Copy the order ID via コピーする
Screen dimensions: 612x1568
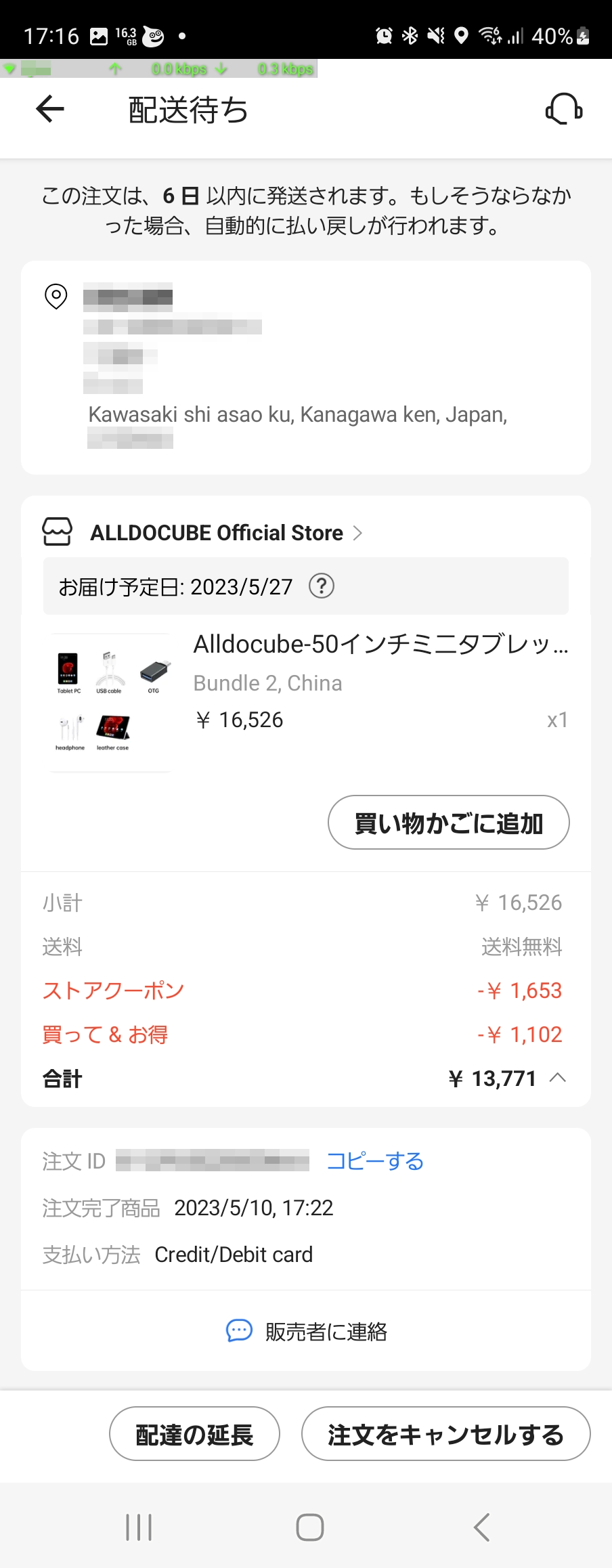[x=375, y=1161]
